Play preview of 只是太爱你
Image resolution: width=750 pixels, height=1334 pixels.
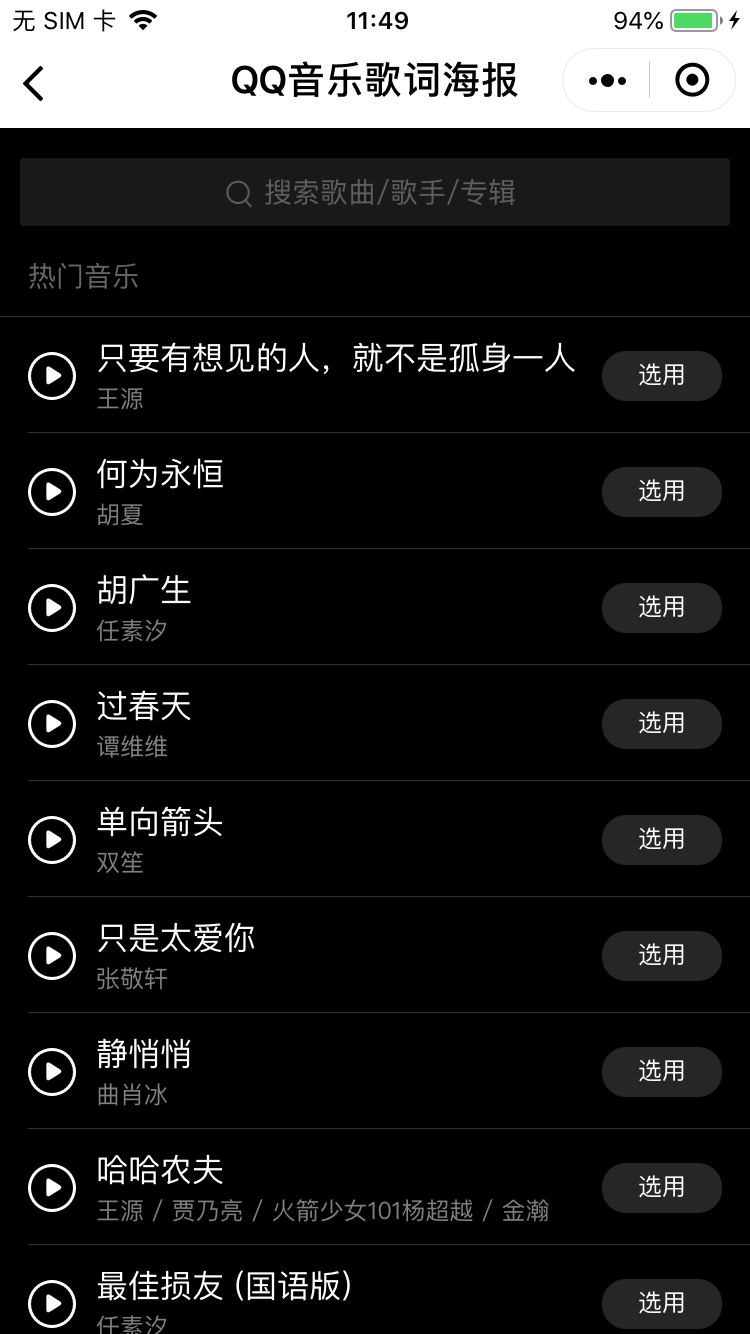pyautogui.click(x=52, y=956)
